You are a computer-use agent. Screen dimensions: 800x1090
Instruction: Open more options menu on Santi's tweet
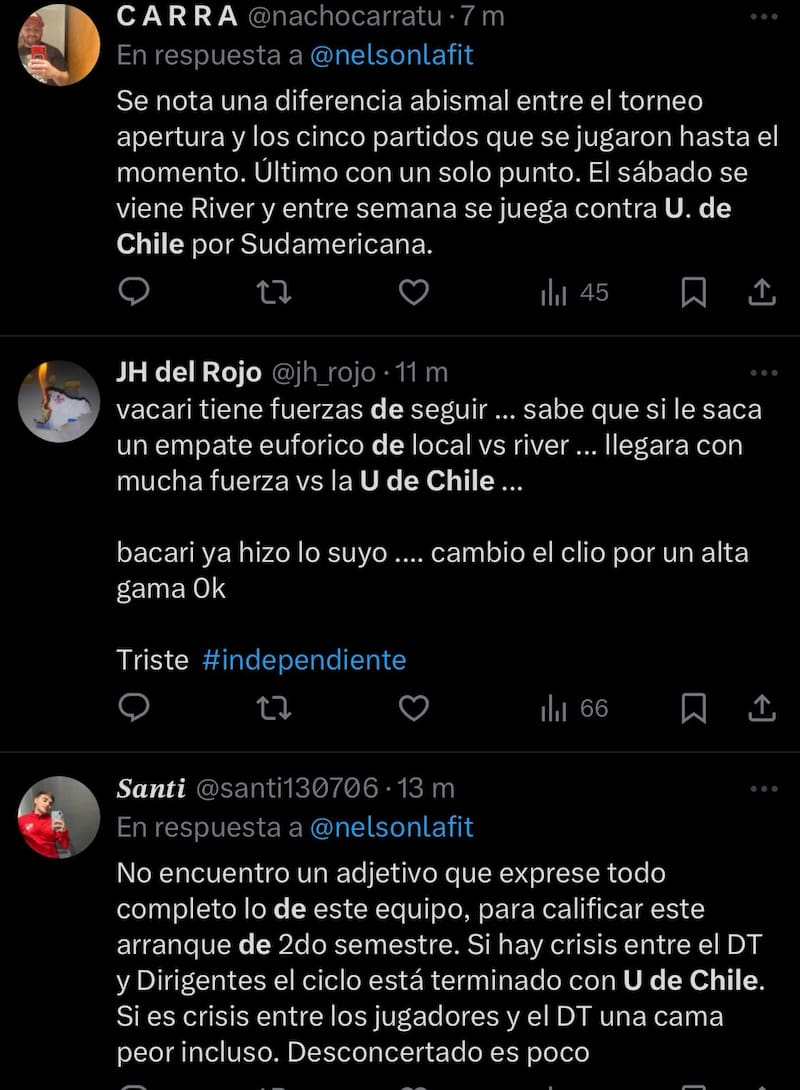point(763,787)
